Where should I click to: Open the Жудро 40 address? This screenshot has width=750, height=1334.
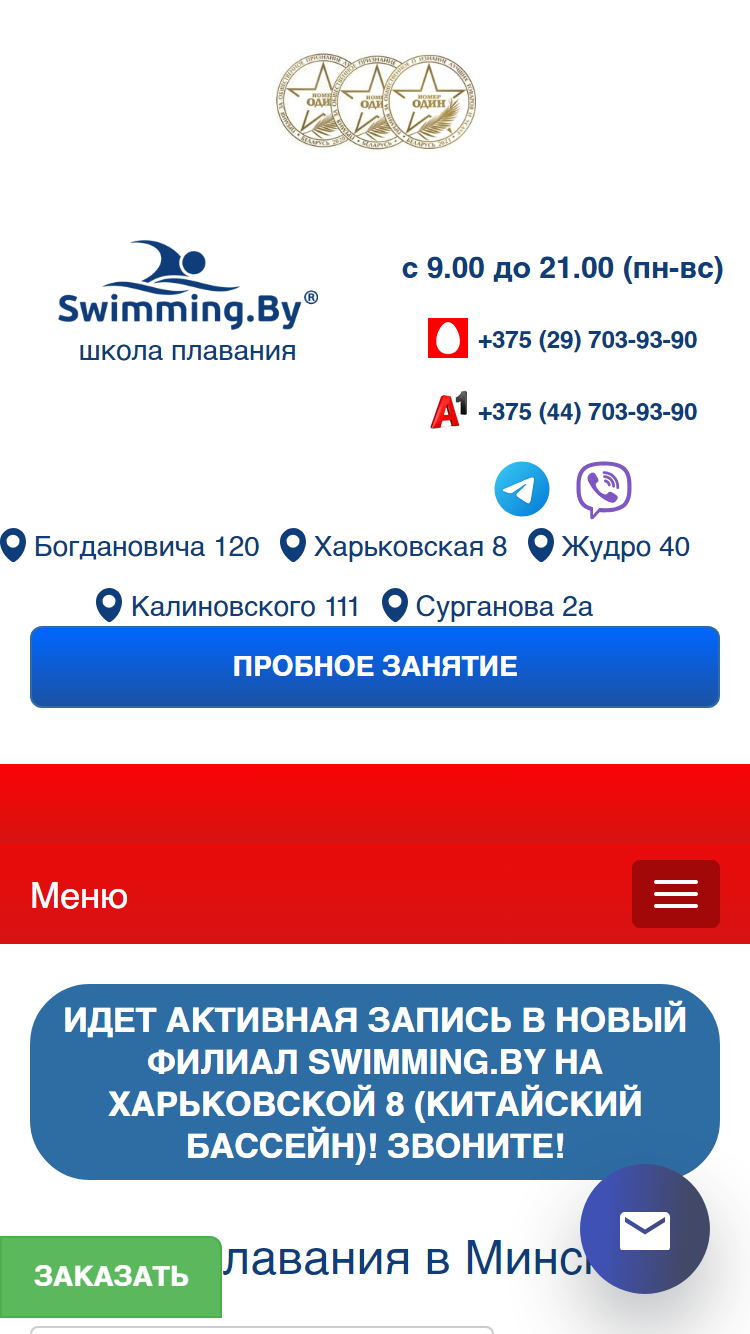[609, 547]
